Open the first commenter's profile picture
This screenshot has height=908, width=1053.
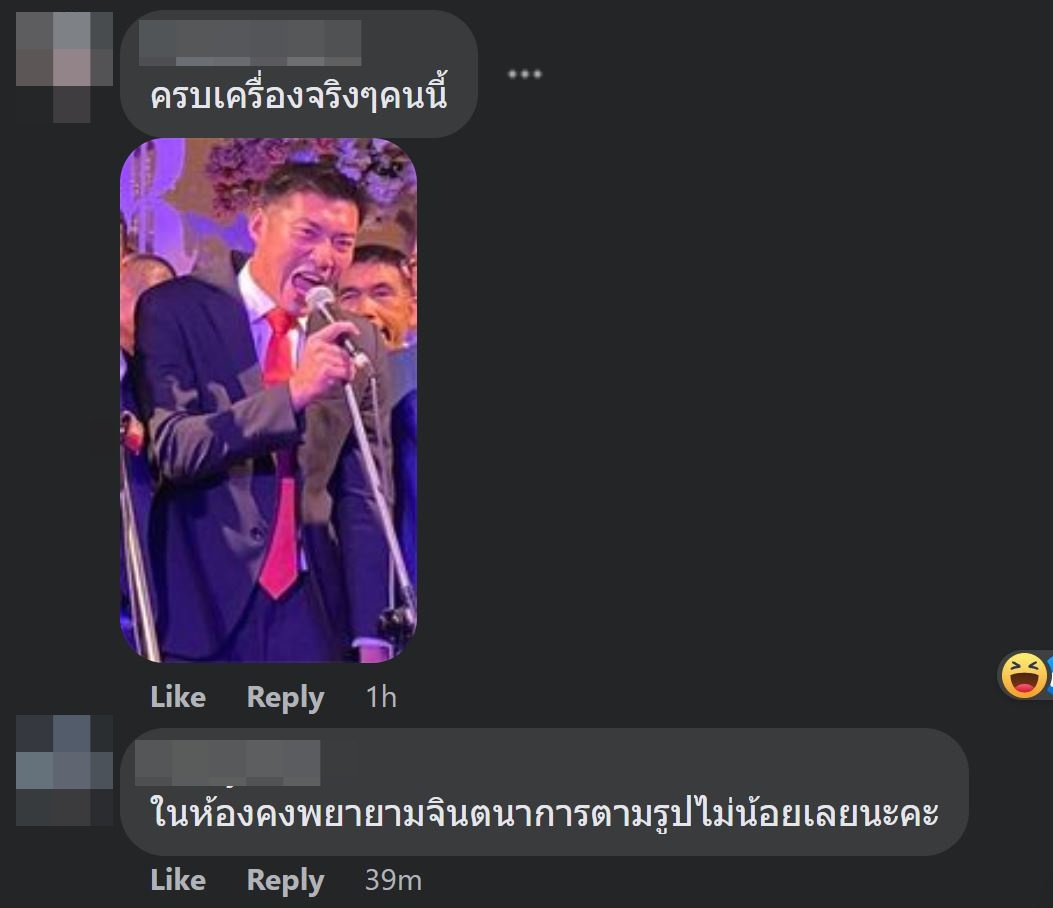[x=66, y=62]
